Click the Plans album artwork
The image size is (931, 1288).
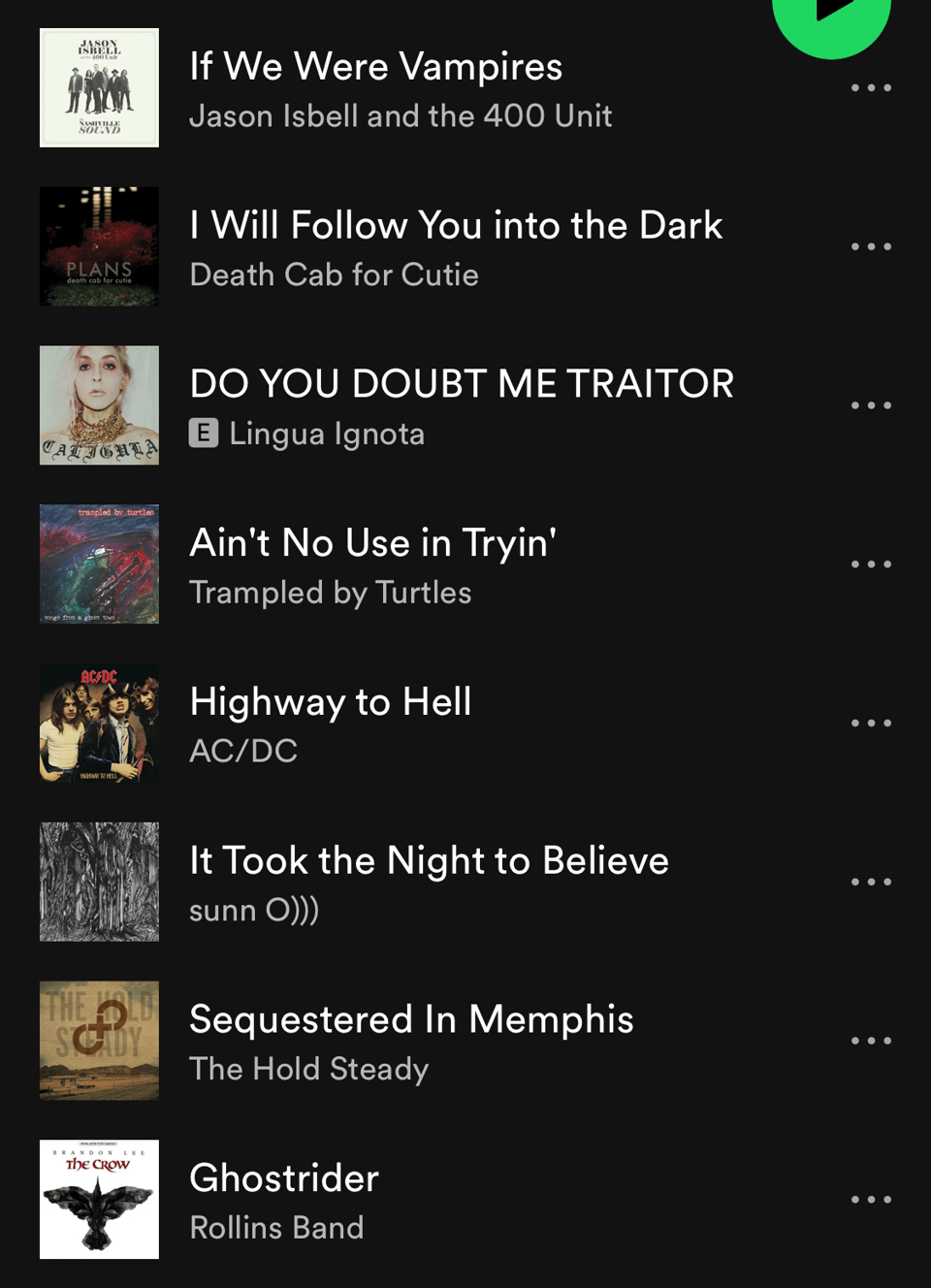[x=99, y=246]
